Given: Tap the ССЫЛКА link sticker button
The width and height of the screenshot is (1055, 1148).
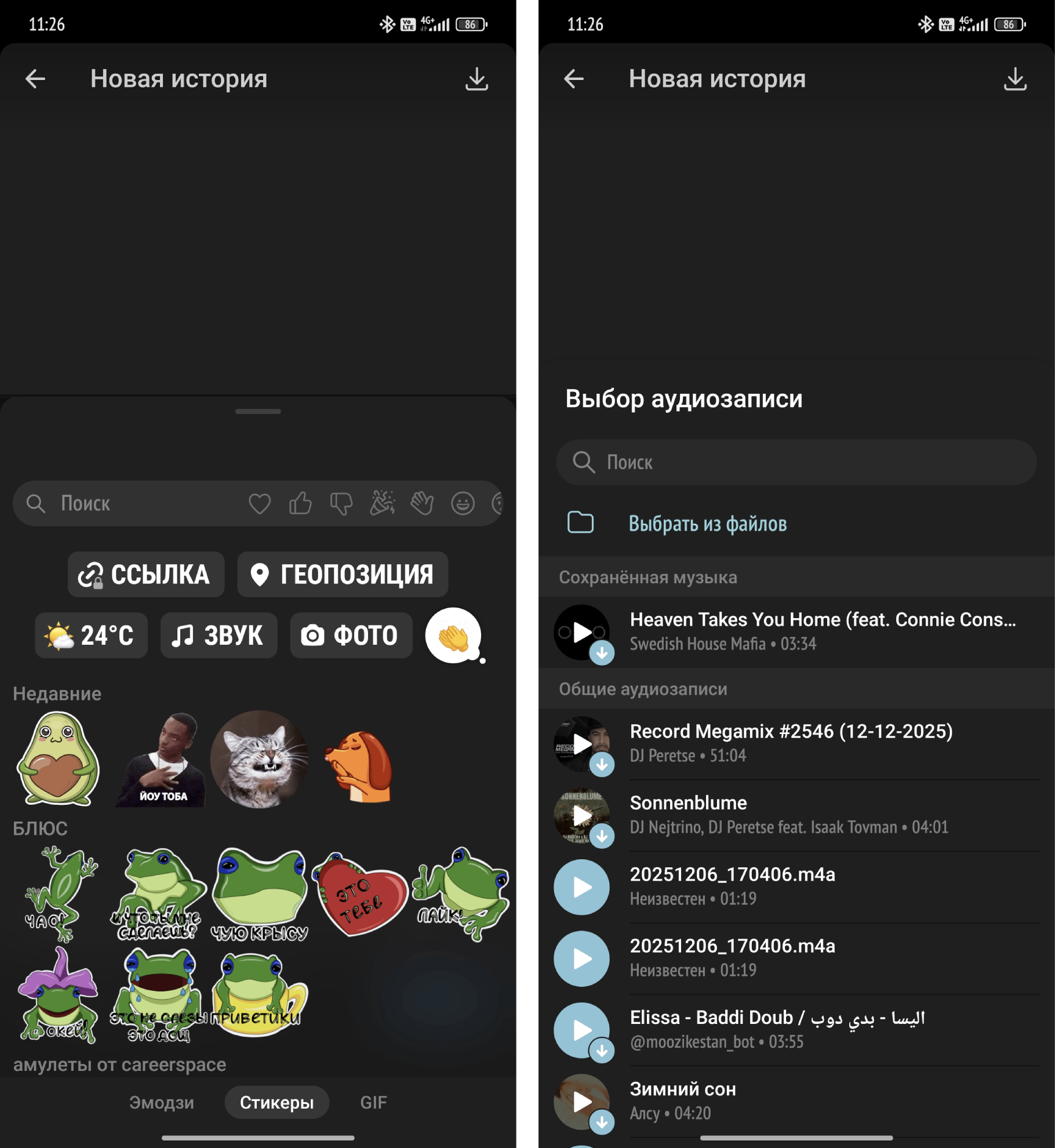Looking at the screenshot, I should point(145,575).
